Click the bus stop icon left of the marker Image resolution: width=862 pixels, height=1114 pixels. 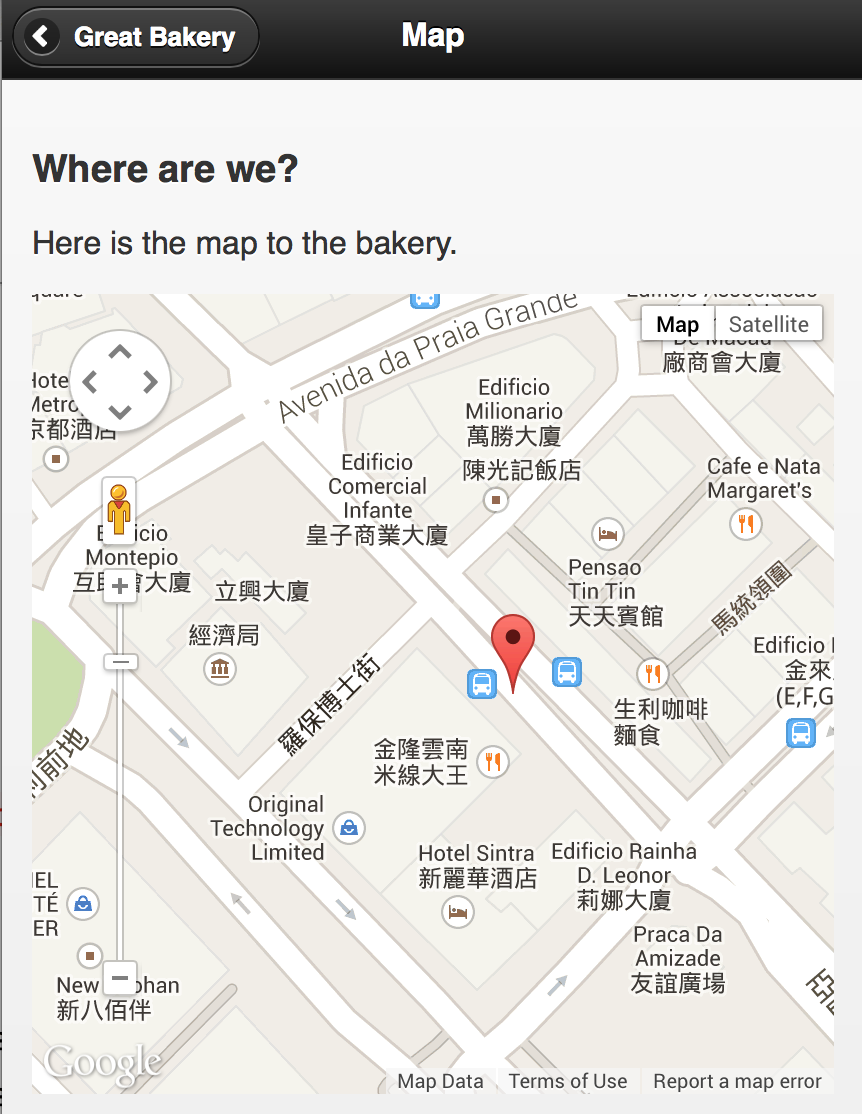tap(482, 684)
